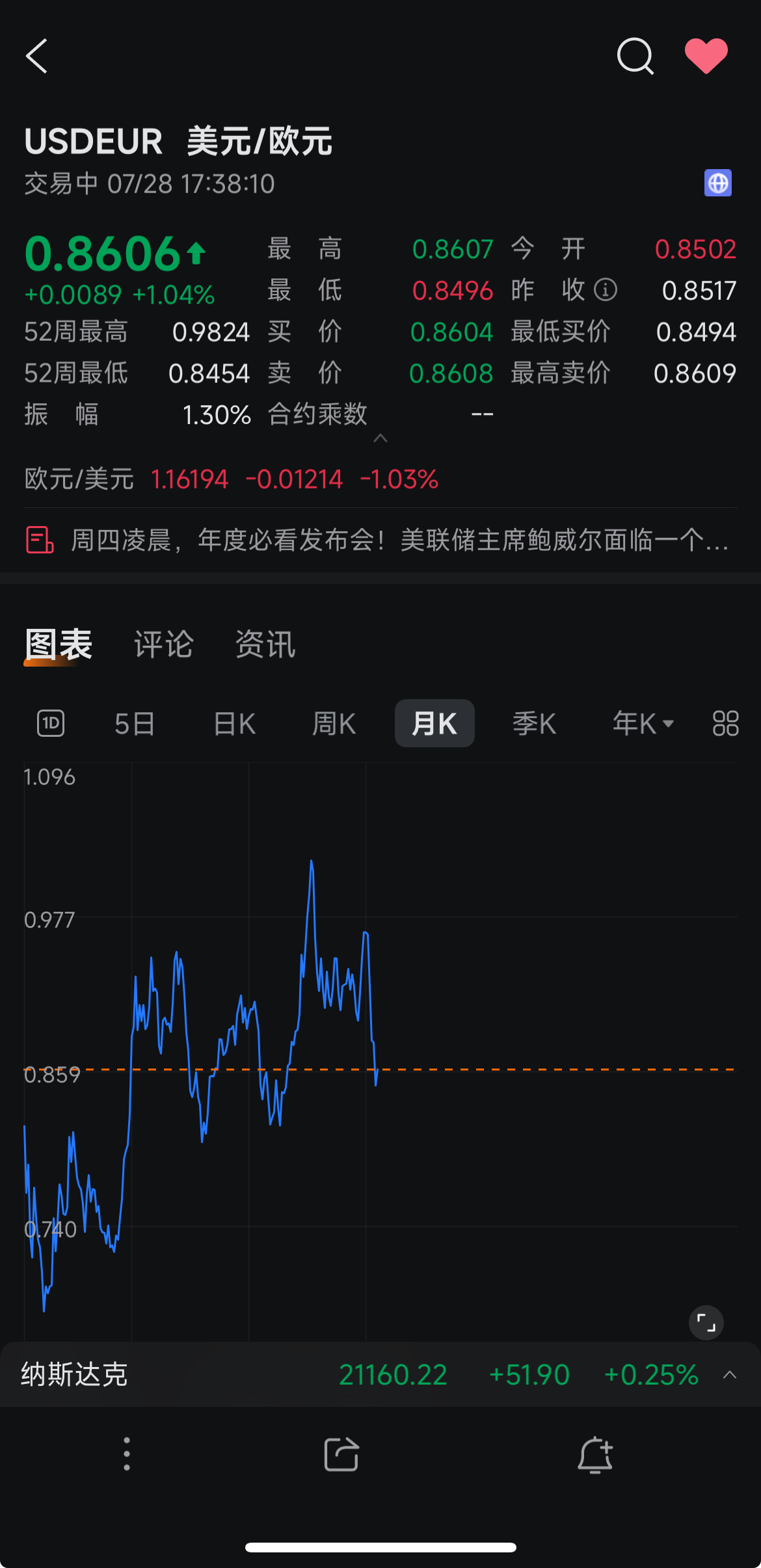The width and height of the screenshot is (761, 1568).
Task: Expand the 纳斯达克 index bar
Action: click(x=730, y=1374)
